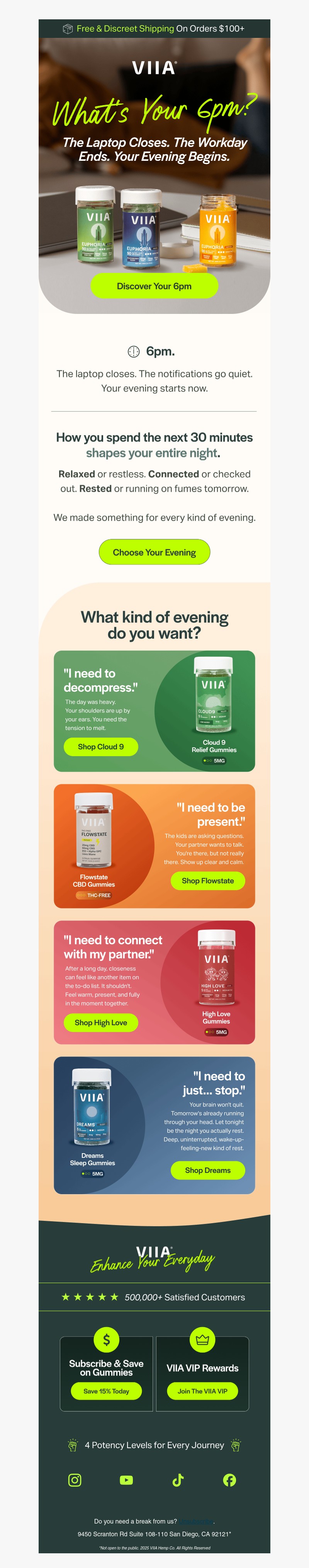
Task: Open the Shop Flowstate button
Action: coord(207,880)
